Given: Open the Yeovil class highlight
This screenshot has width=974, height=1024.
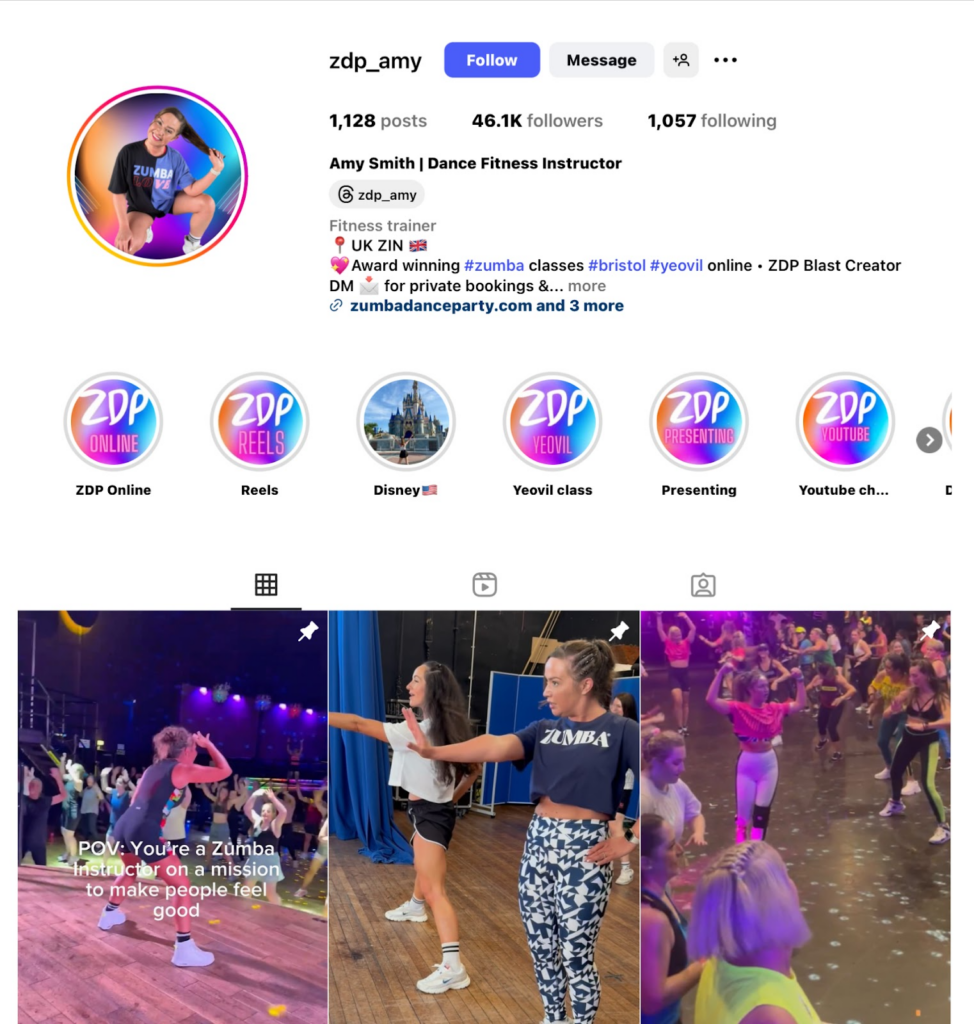Looking at the screenshot, I should point(552,422).
